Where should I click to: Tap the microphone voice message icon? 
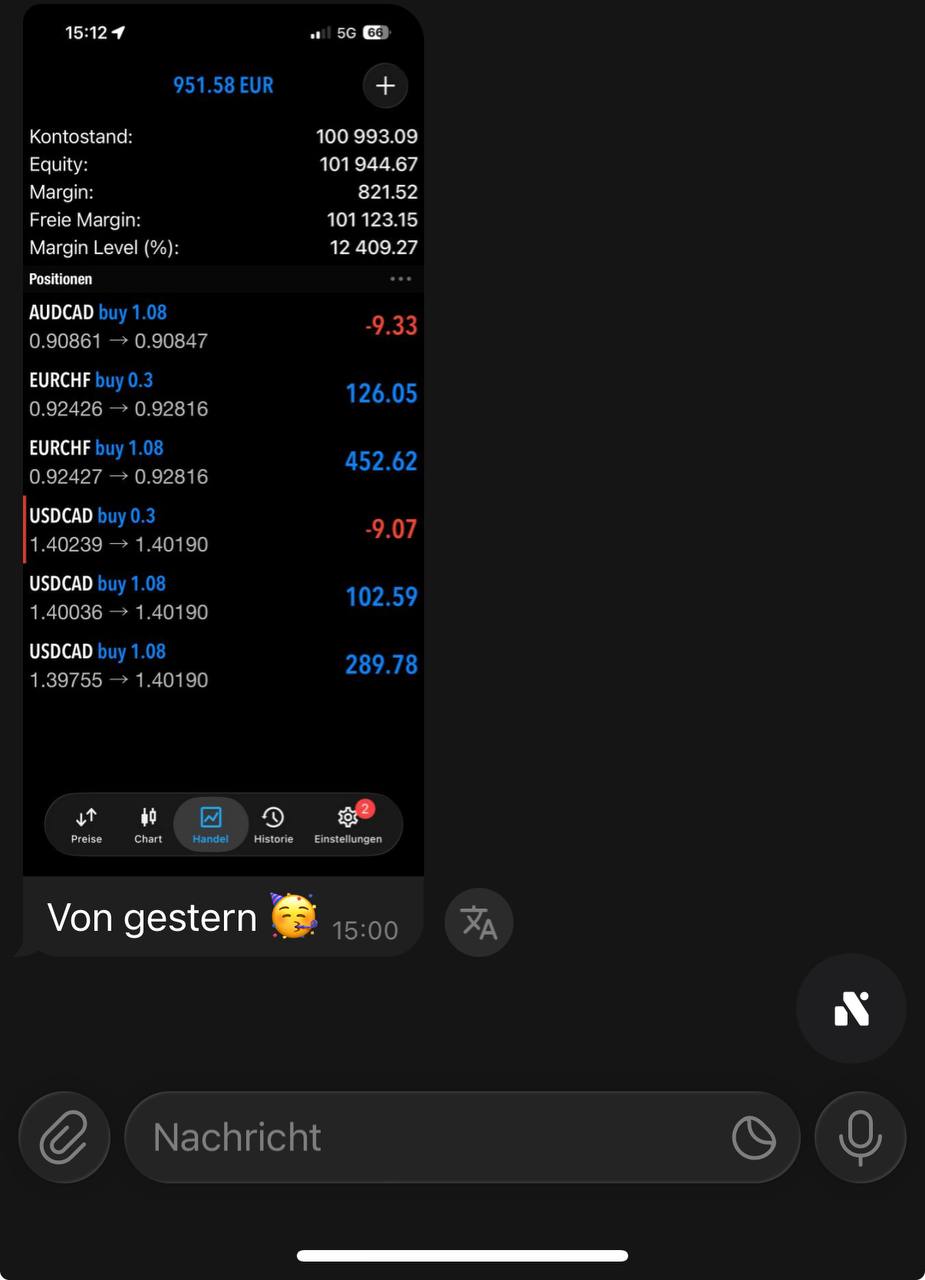pos(860,1137)
